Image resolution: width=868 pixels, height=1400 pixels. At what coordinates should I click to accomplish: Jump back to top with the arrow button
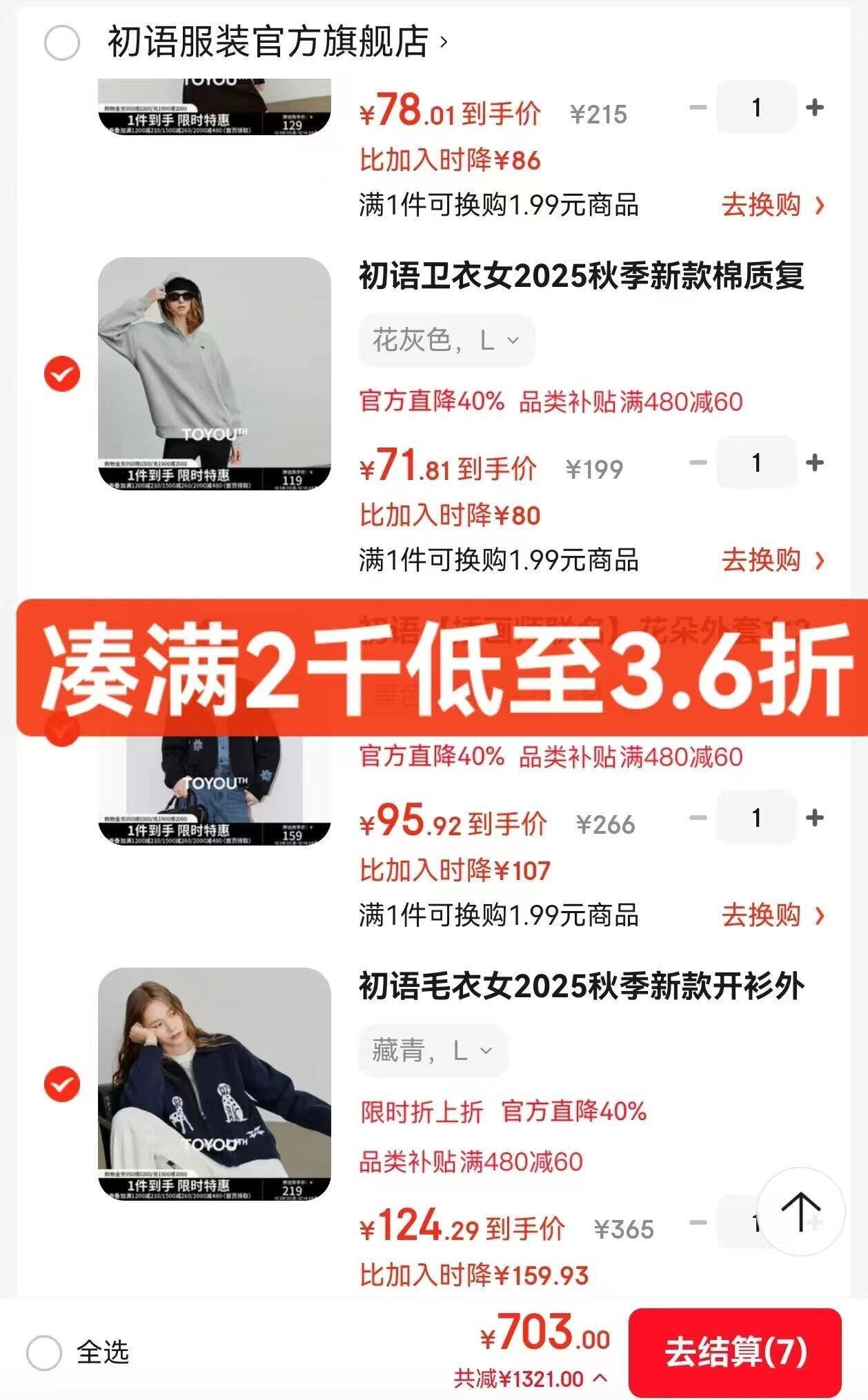coord(800,1212)
